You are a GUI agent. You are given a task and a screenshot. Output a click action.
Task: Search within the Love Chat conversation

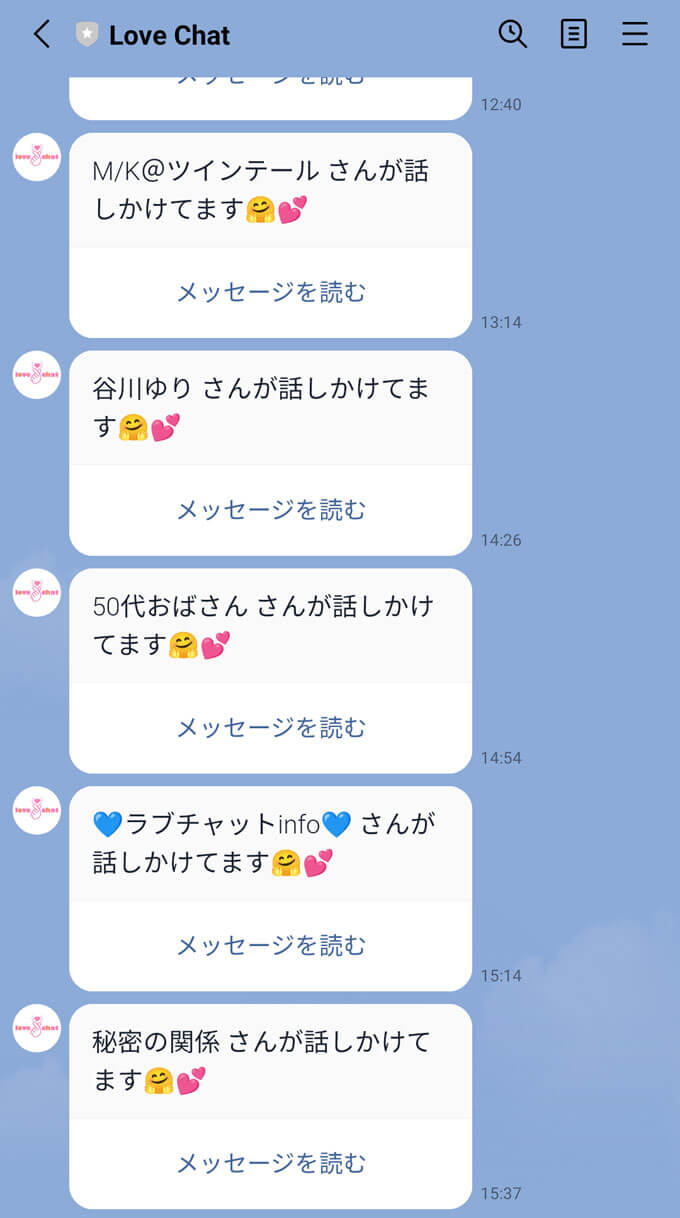(513, 34)
